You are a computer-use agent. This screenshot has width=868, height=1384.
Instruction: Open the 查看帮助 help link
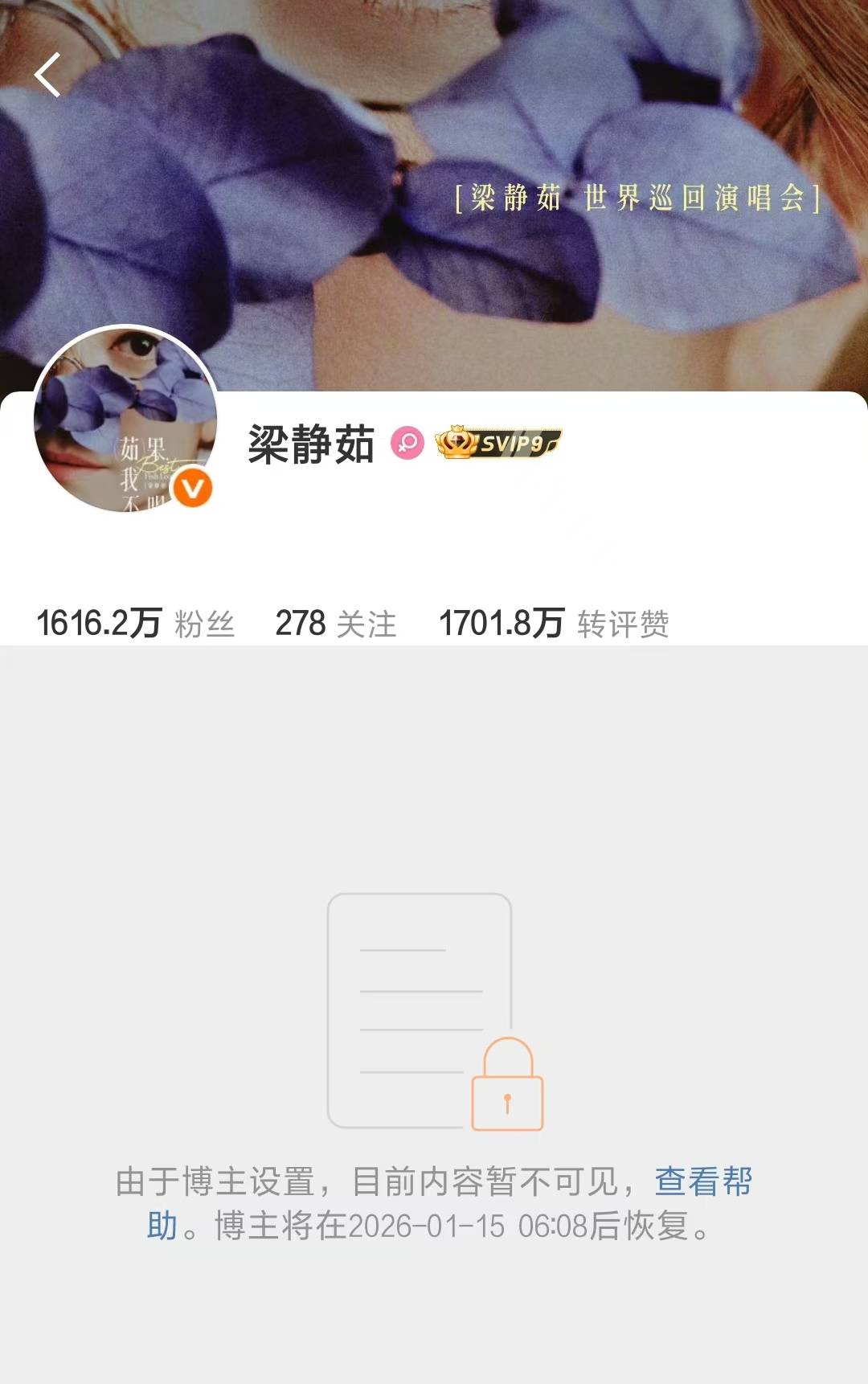(x=702, y=1181)
